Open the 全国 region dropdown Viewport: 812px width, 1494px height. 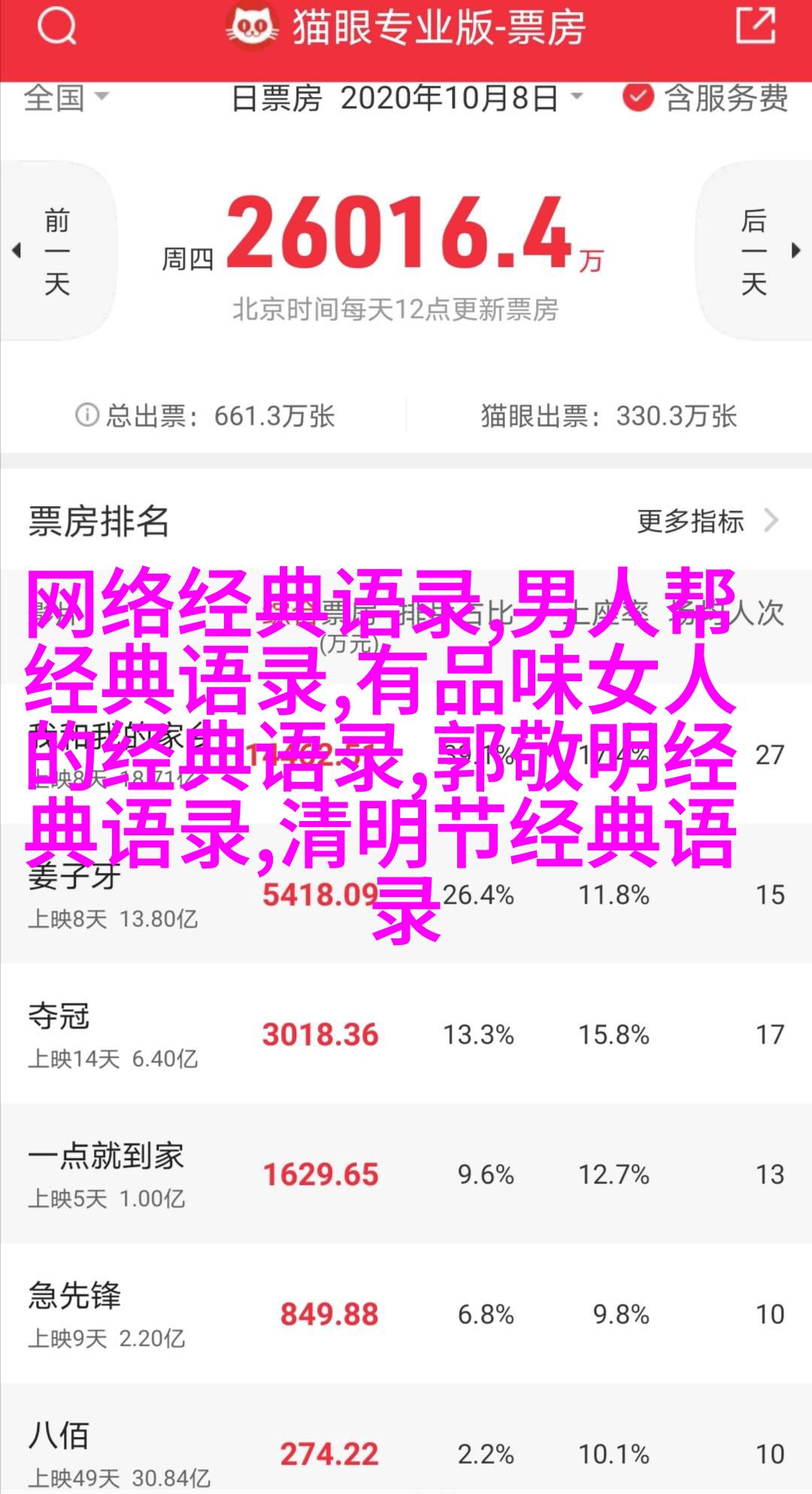(x=66, y=98)
